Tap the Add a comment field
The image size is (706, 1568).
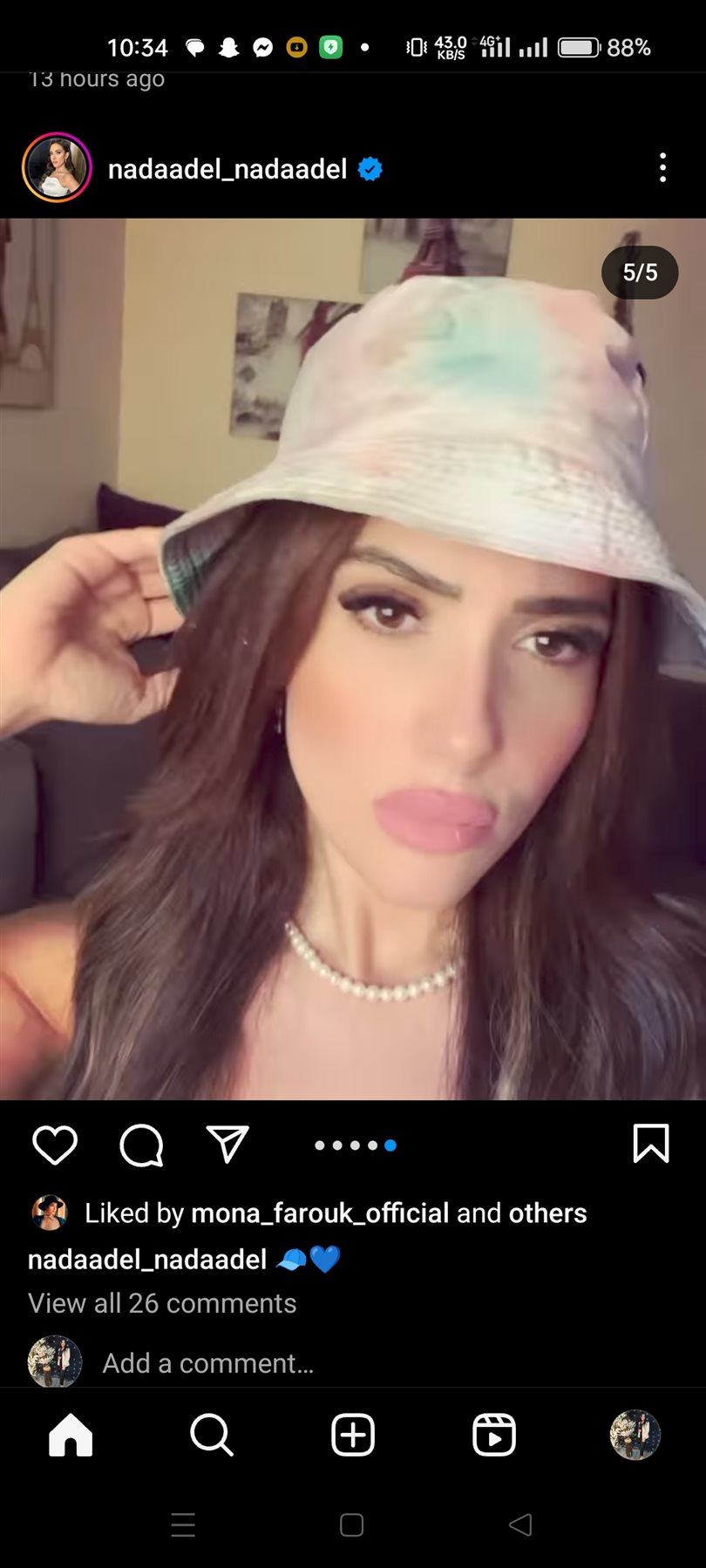(x=207, y=1362)
